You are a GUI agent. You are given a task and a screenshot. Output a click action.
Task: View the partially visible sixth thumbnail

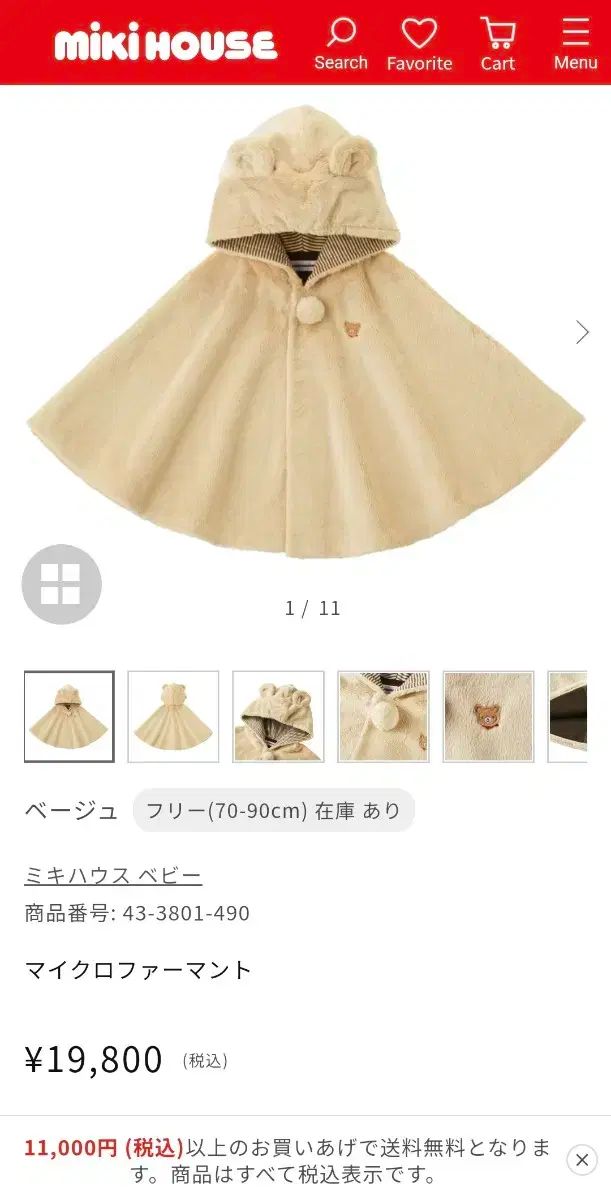568,716
